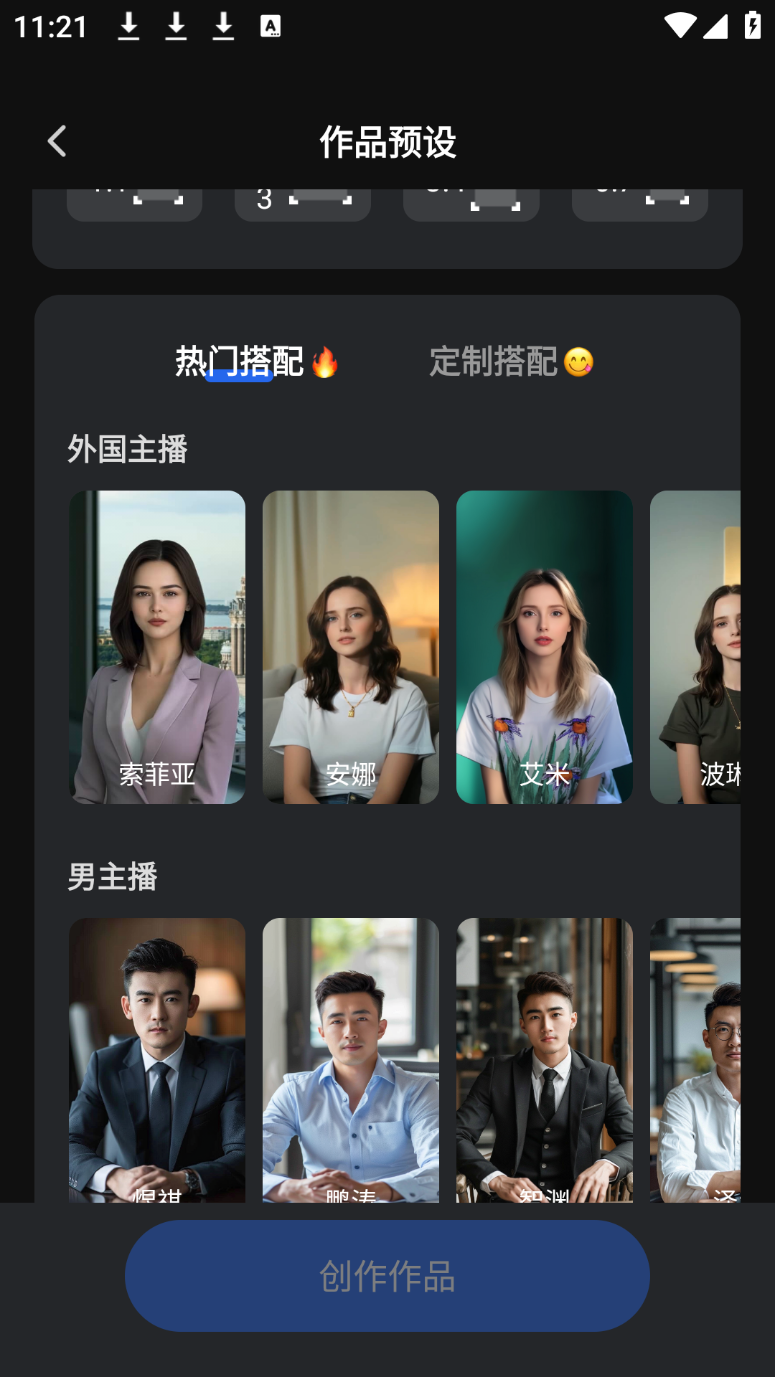Tap the 外国主播 section heading
This screenshot has height=1377, width=775.
point(125,449)
